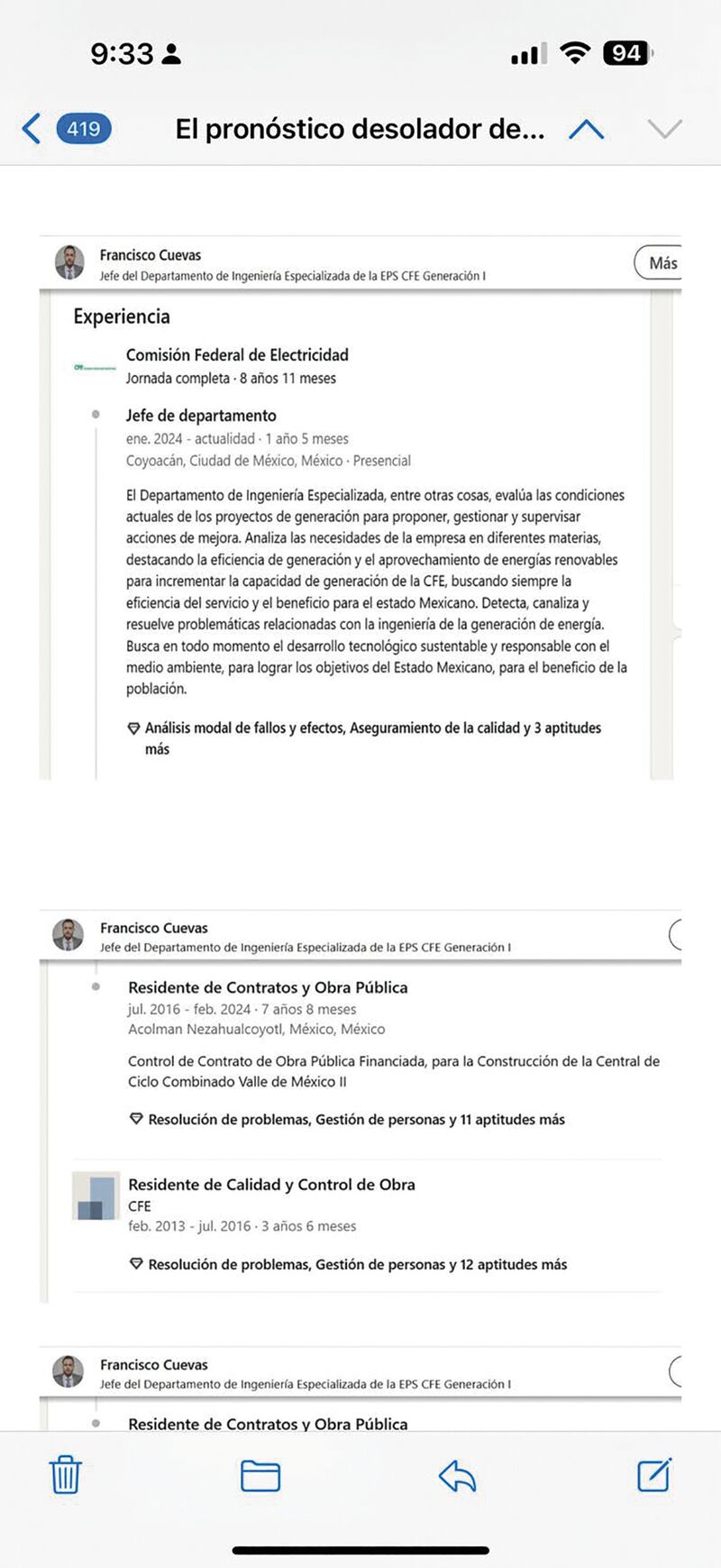Compose a new email
The width and height of the screenshot is (721, 1568).
click(653, 1476)
